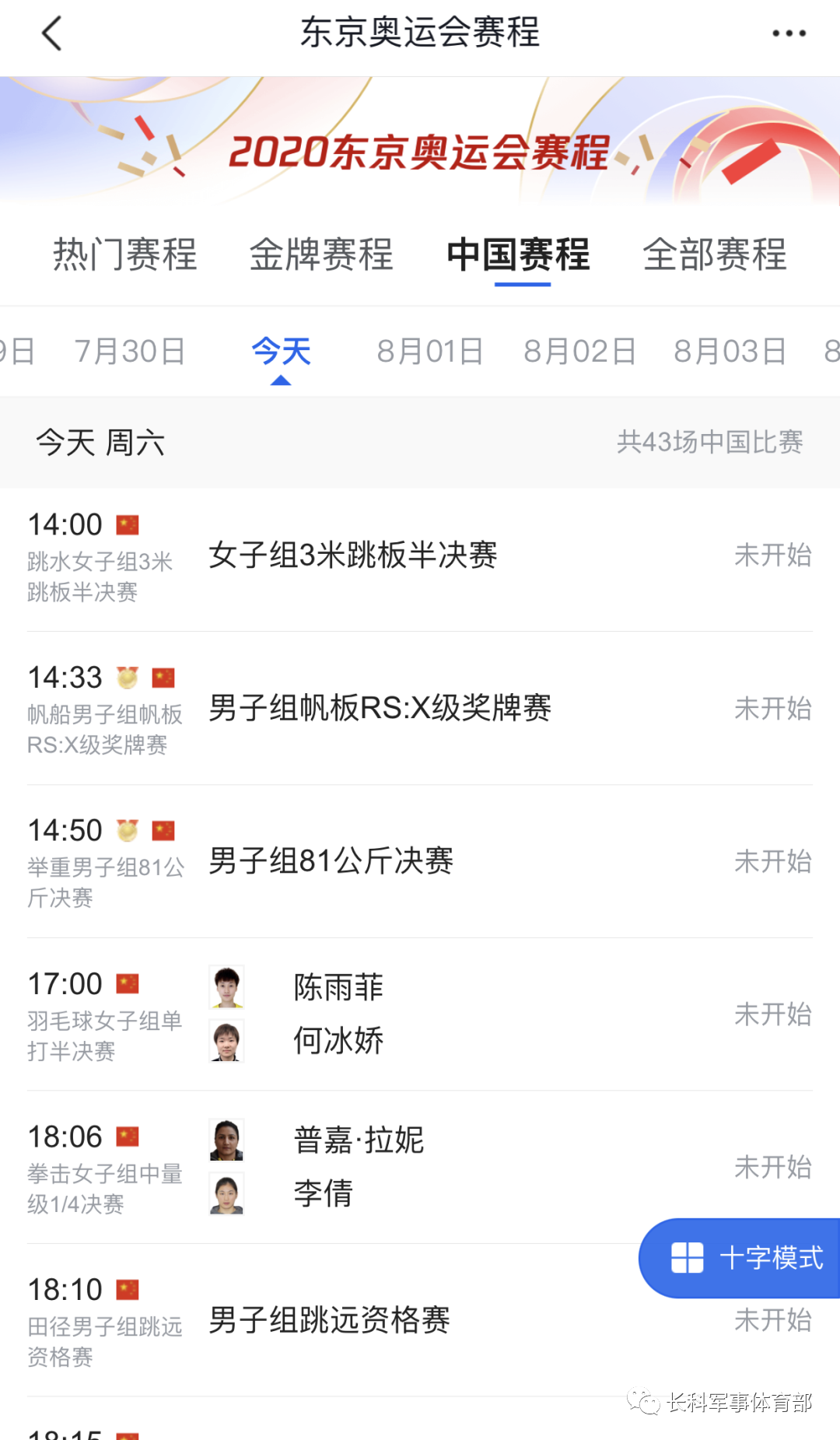Open the three-dot overflow menu
This screenshot has height=1440, width=840.
(x=788, y=33)
